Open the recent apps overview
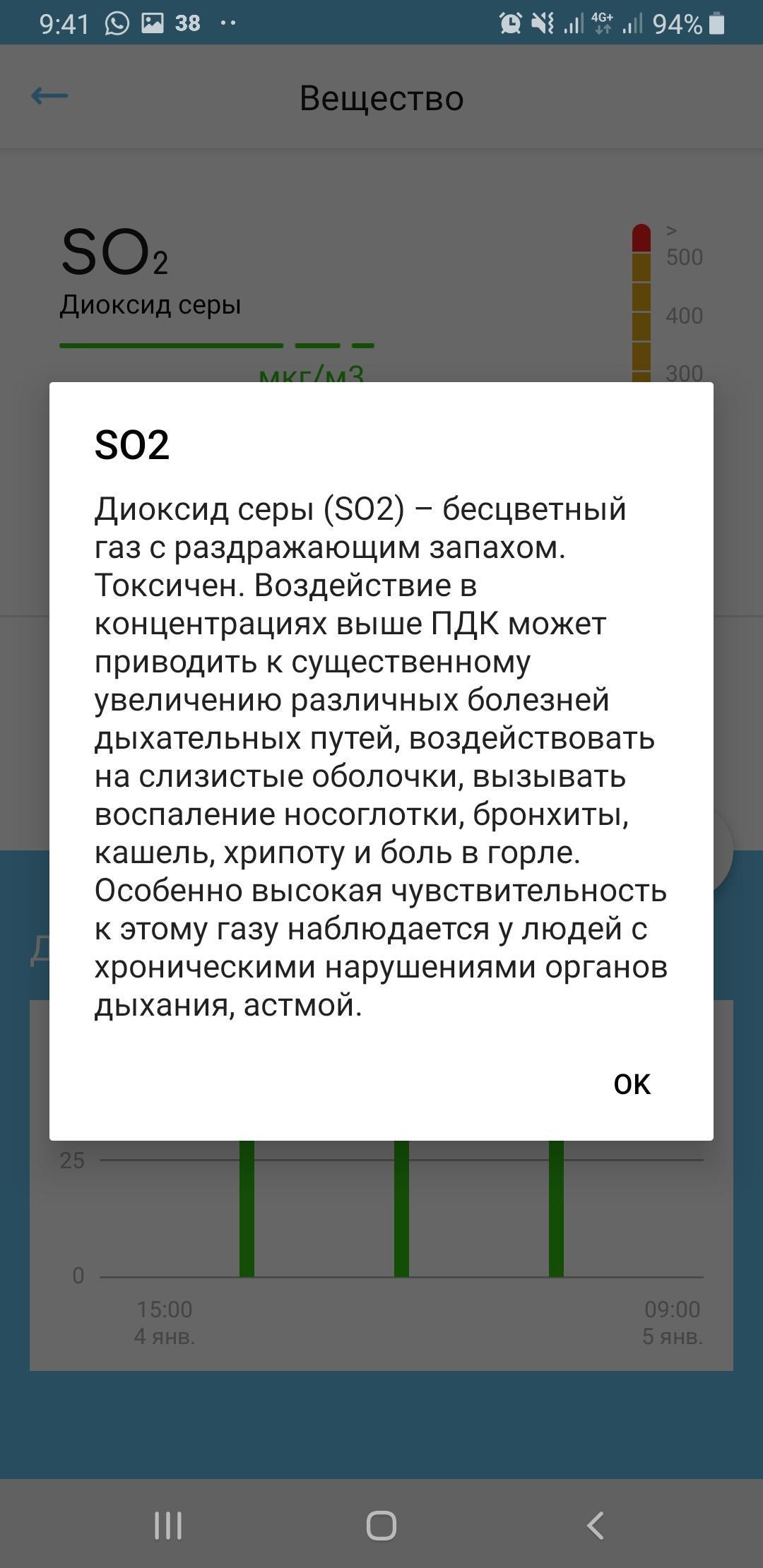The width and height of the screenshot is (763, 1568). tap(168, 1525)
